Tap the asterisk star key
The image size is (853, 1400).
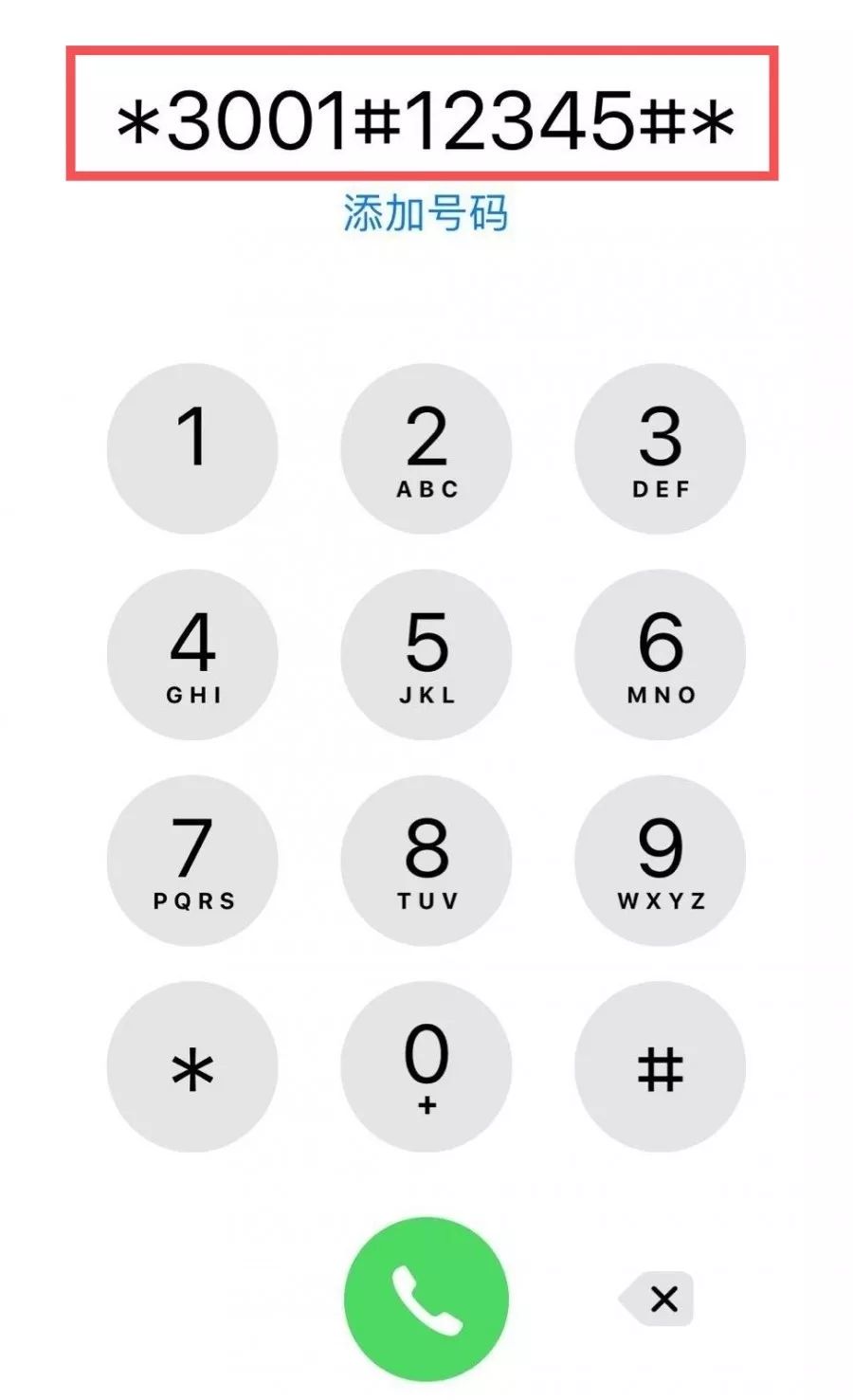[x=192, y=1066]
